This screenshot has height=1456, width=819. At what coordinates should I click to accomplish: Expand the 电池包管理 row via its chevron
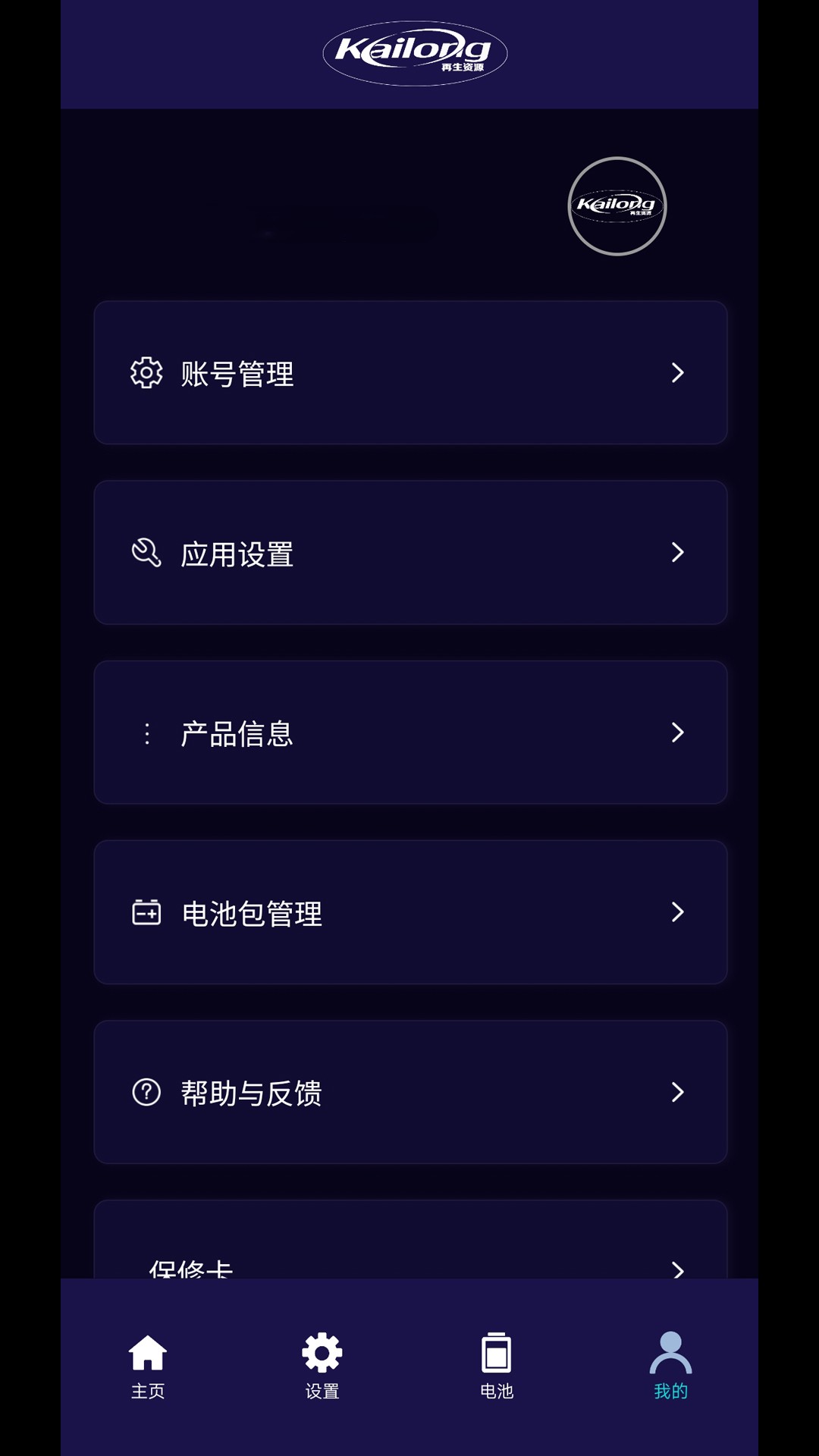pyautogui.click(x=679, y=913)
